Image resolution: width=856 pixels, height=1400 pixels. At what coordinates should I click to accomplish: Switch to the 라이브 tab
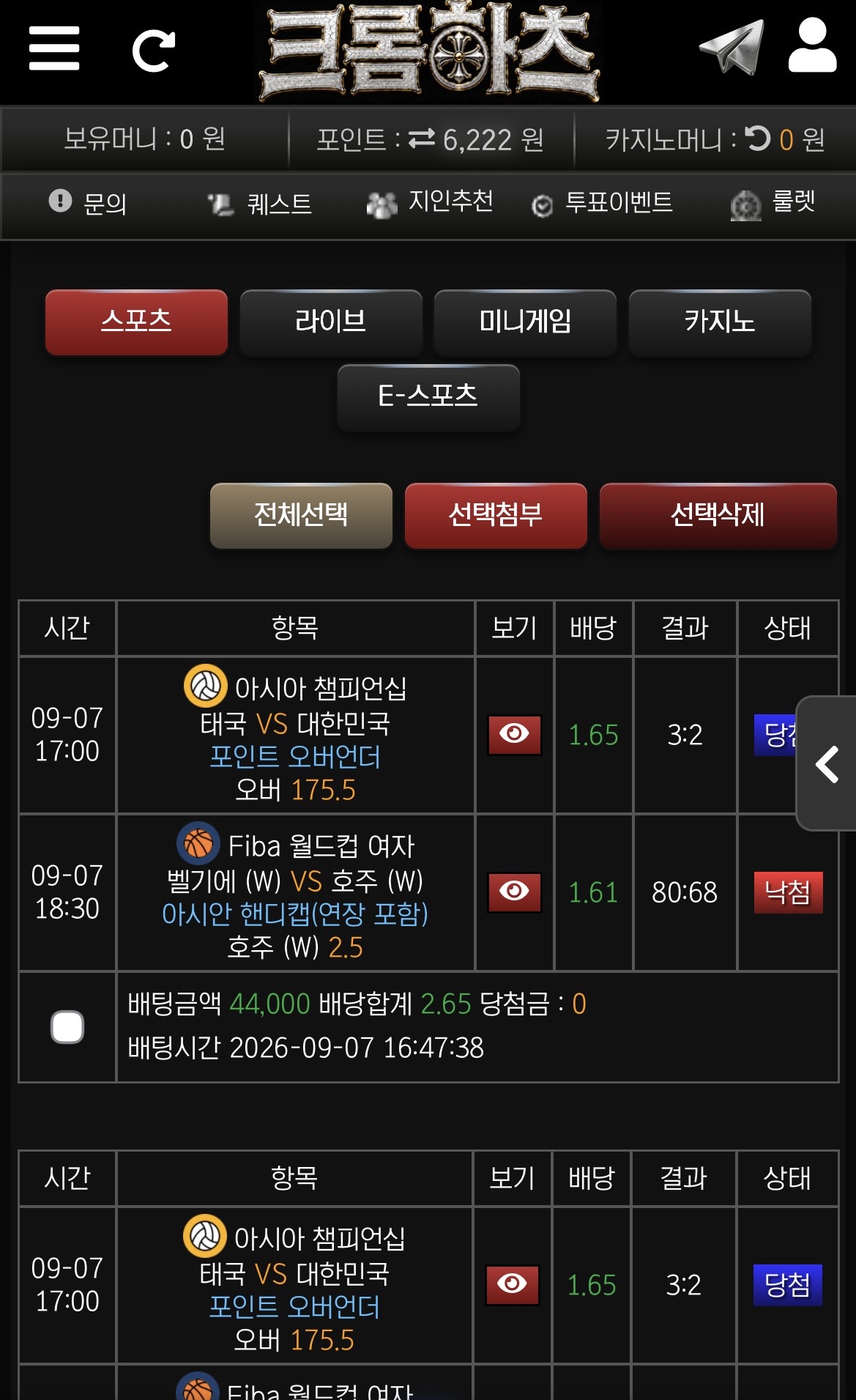(x=331, y=322)
